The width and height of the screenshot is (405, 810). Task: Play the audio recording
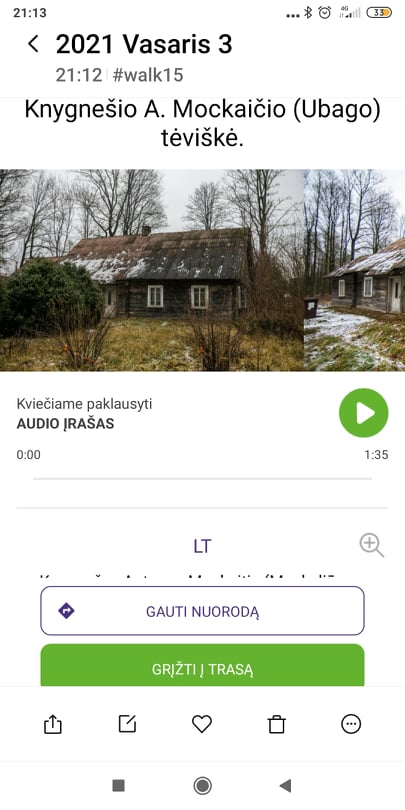[x=364, y=413]
